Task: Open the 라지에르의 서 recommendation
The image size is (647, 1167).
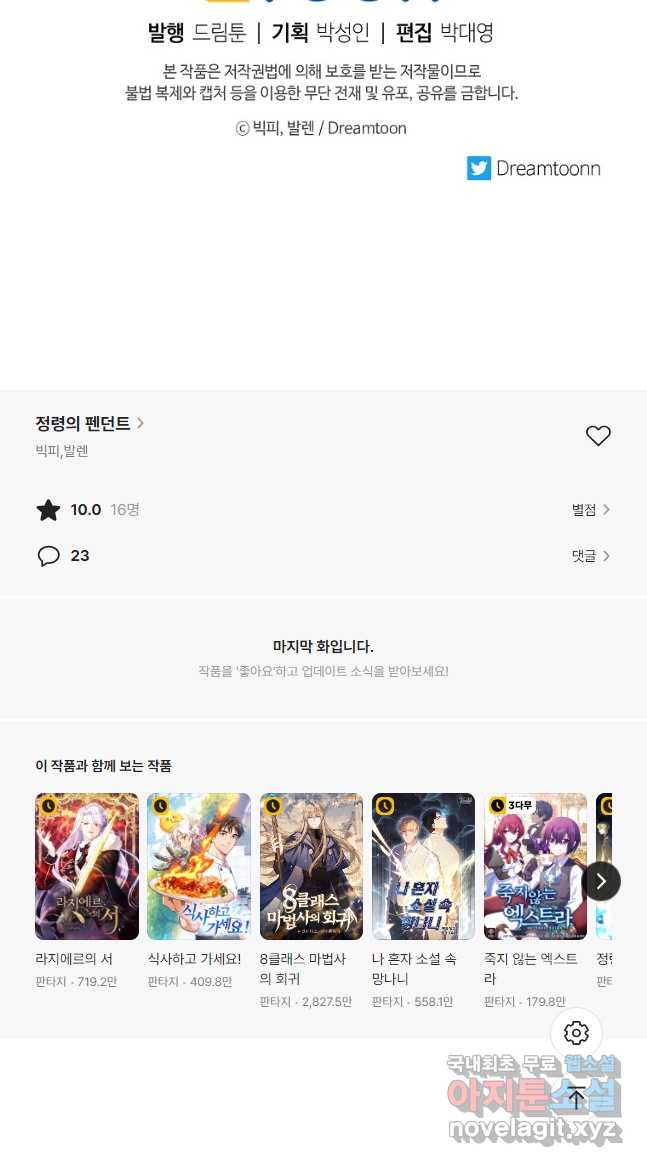Action: click(87, 867)
